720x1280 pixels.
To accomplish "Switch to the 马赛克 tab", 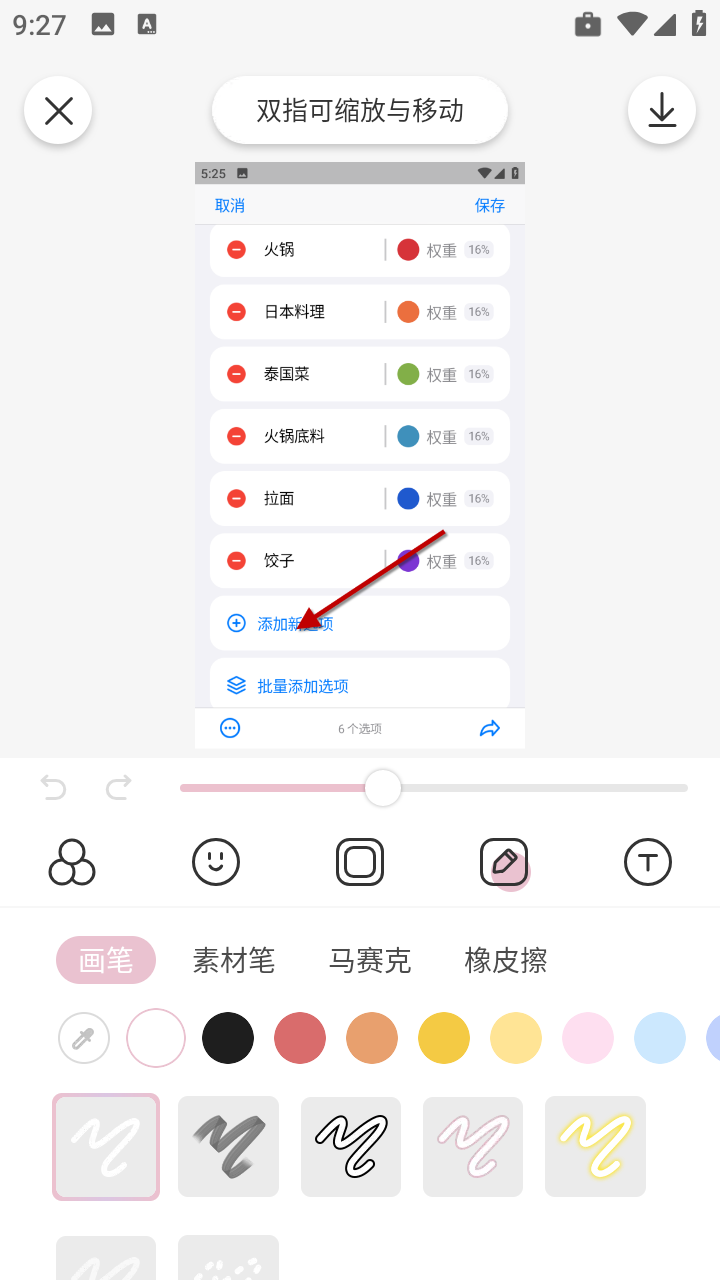I will pyautogui.click(x=370, y=961).
